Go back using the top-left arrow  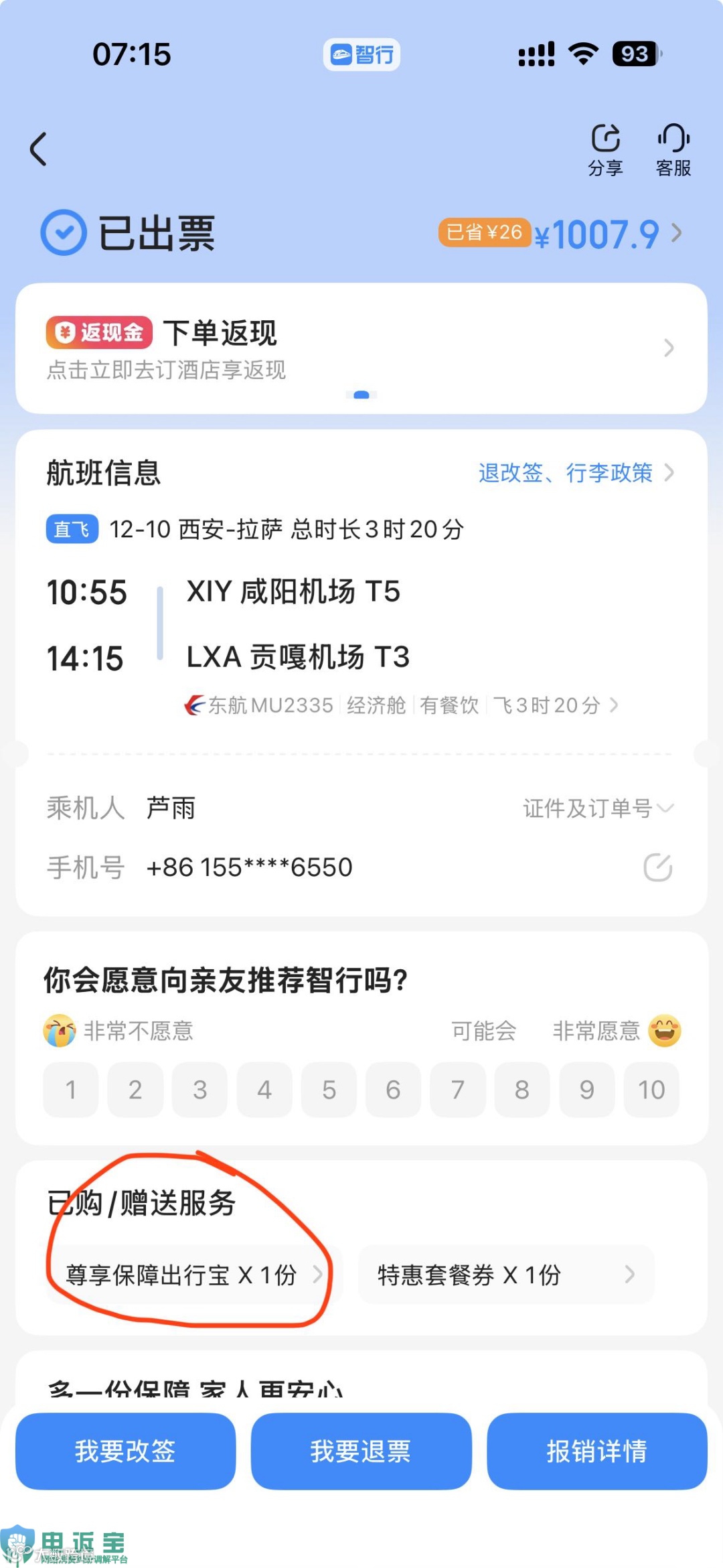(39, 149)
